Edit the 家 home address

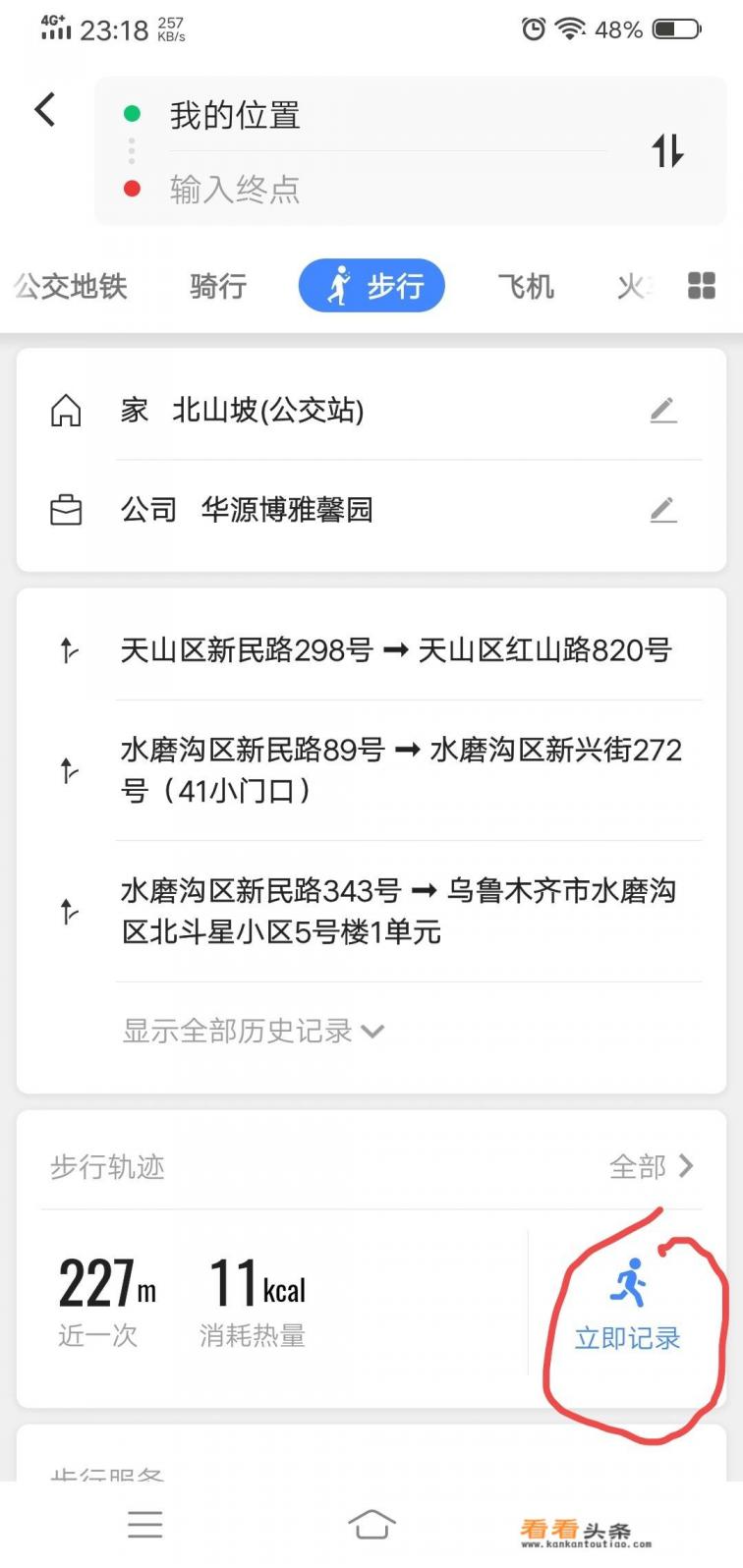pyautogui.click(x=663, y=411)
